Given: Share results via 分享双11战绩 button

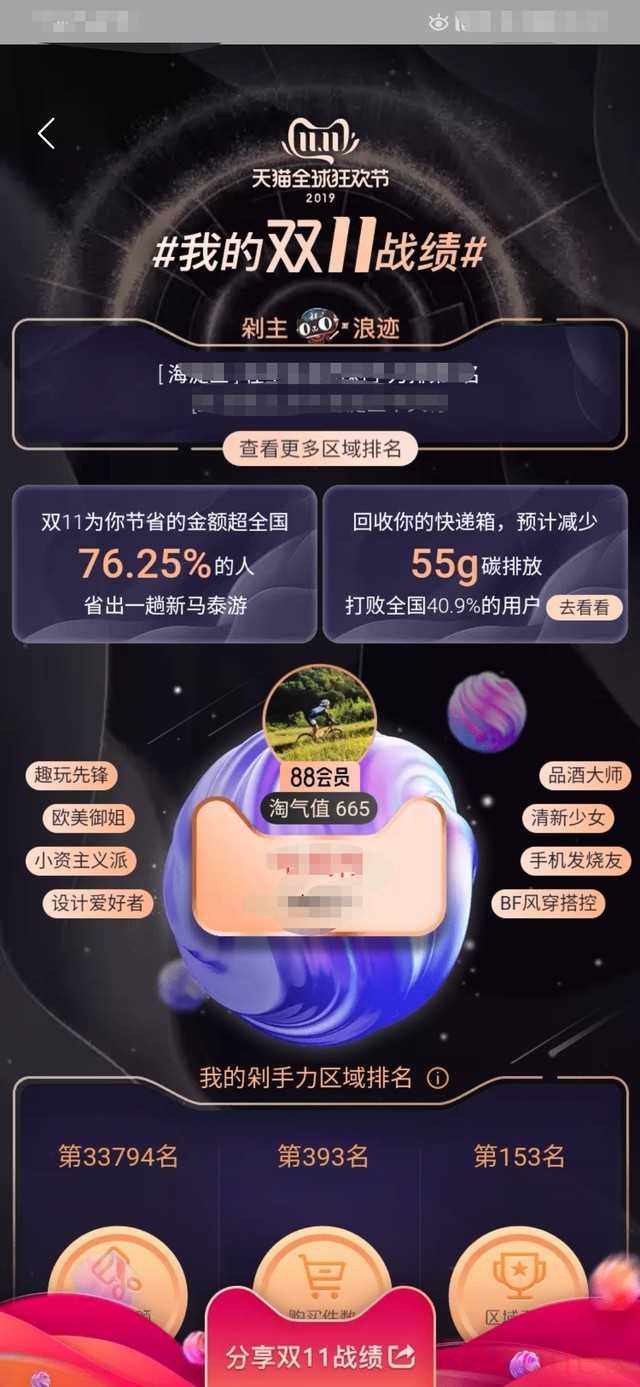Looking at the screenshot, I should pyautogui.click(x=320, y=1356).
